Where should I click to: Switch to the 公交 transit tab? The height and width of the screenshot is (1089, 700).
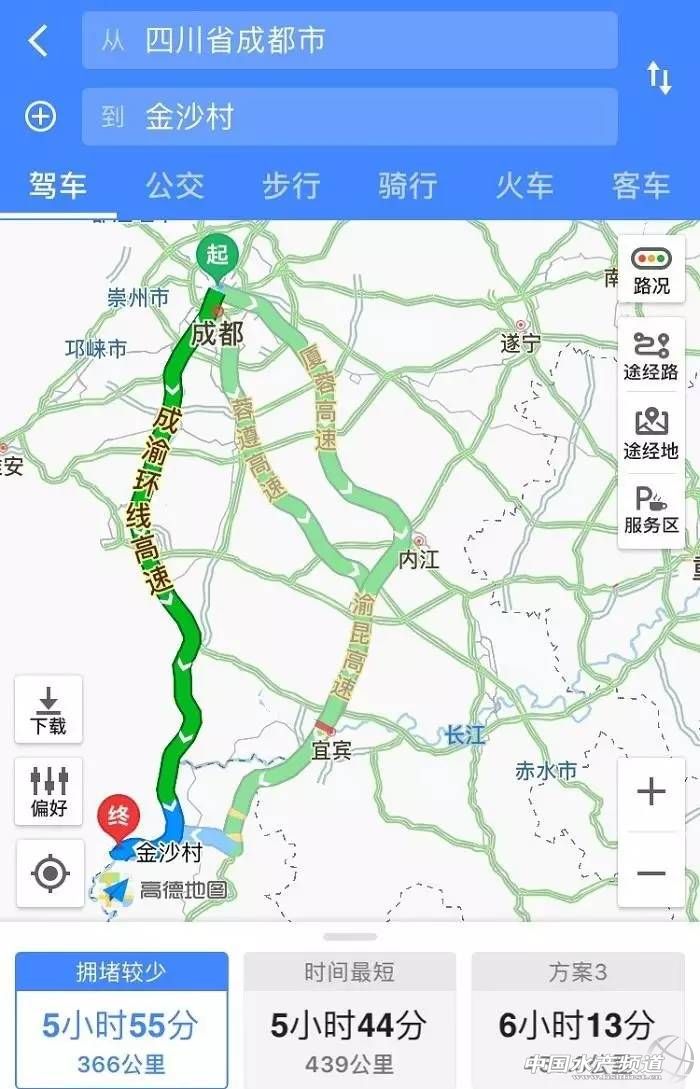175,186
